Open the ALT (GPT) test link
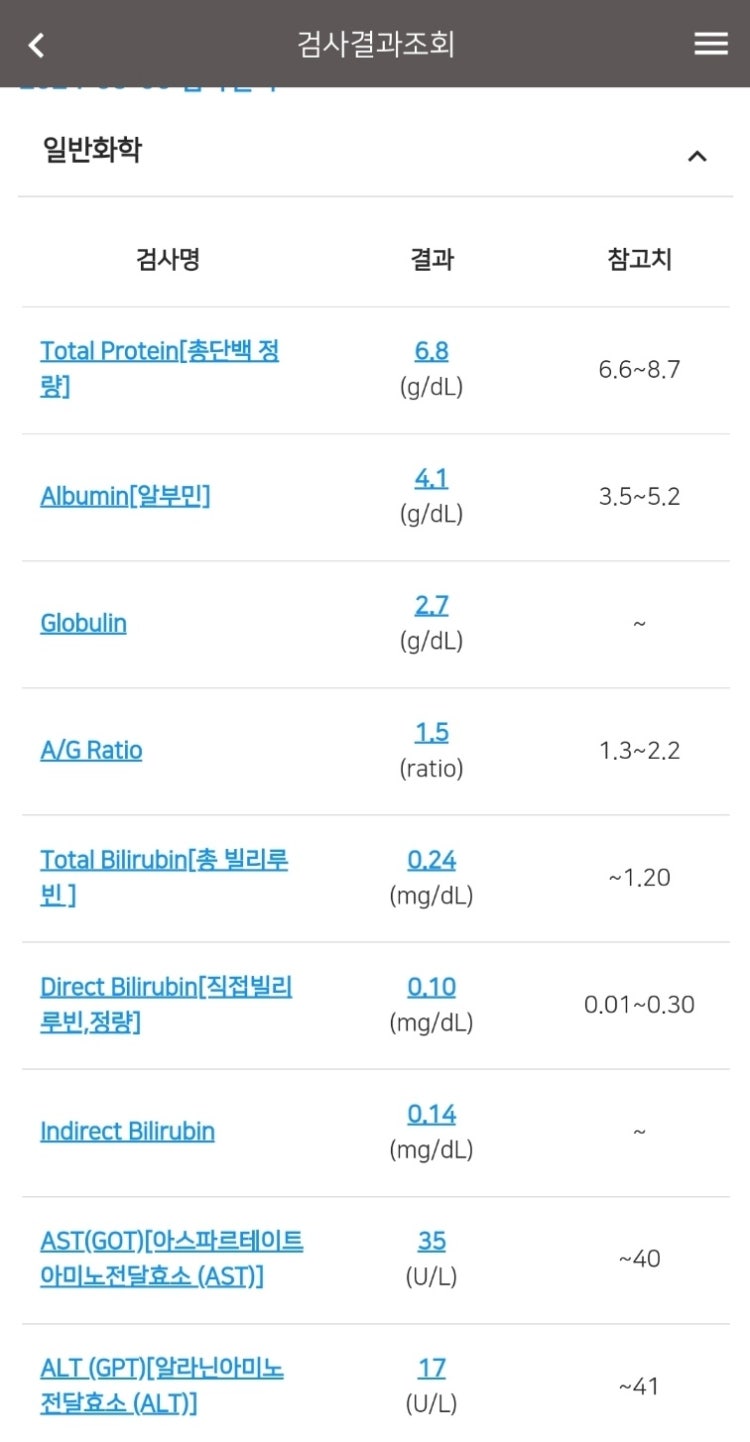Viewport: 750px width, 1442px height. point(161,1368)
